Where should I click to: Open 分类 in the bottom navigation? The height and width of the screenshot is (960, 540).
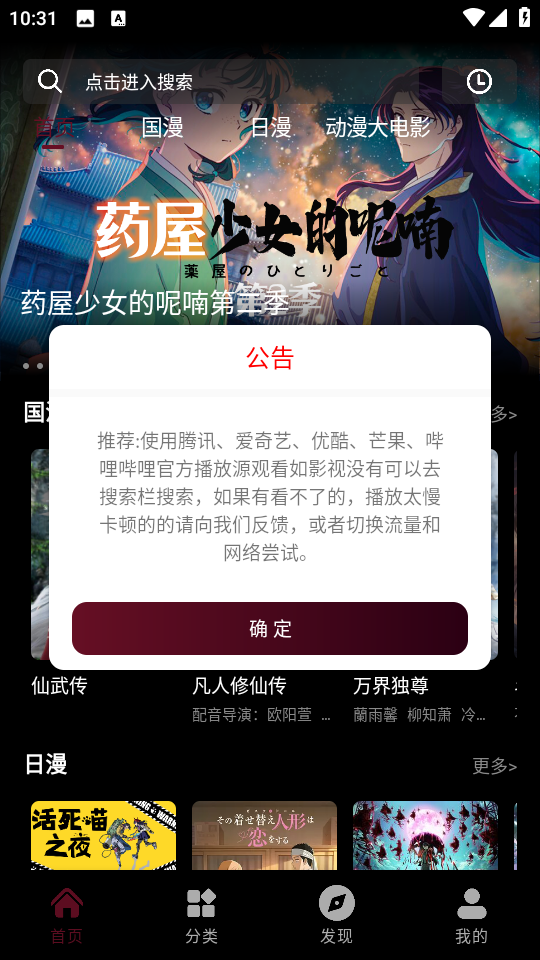201,915
